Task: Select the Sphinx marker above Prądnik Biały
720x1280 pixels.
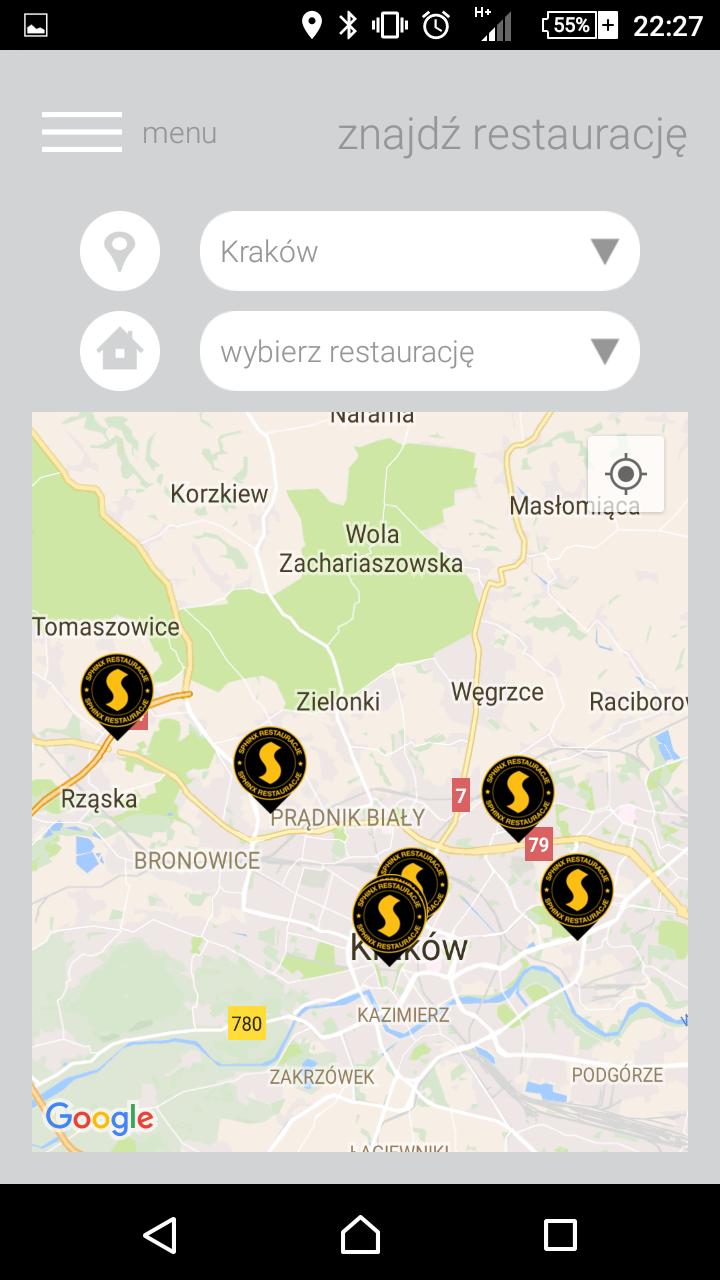Action: (x=269, y=764)
